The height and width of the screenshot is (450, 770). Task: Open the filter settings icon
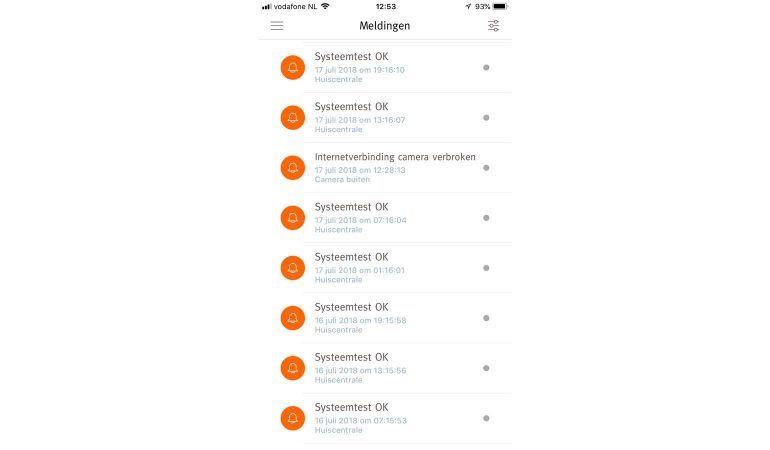tap(493, 26)
